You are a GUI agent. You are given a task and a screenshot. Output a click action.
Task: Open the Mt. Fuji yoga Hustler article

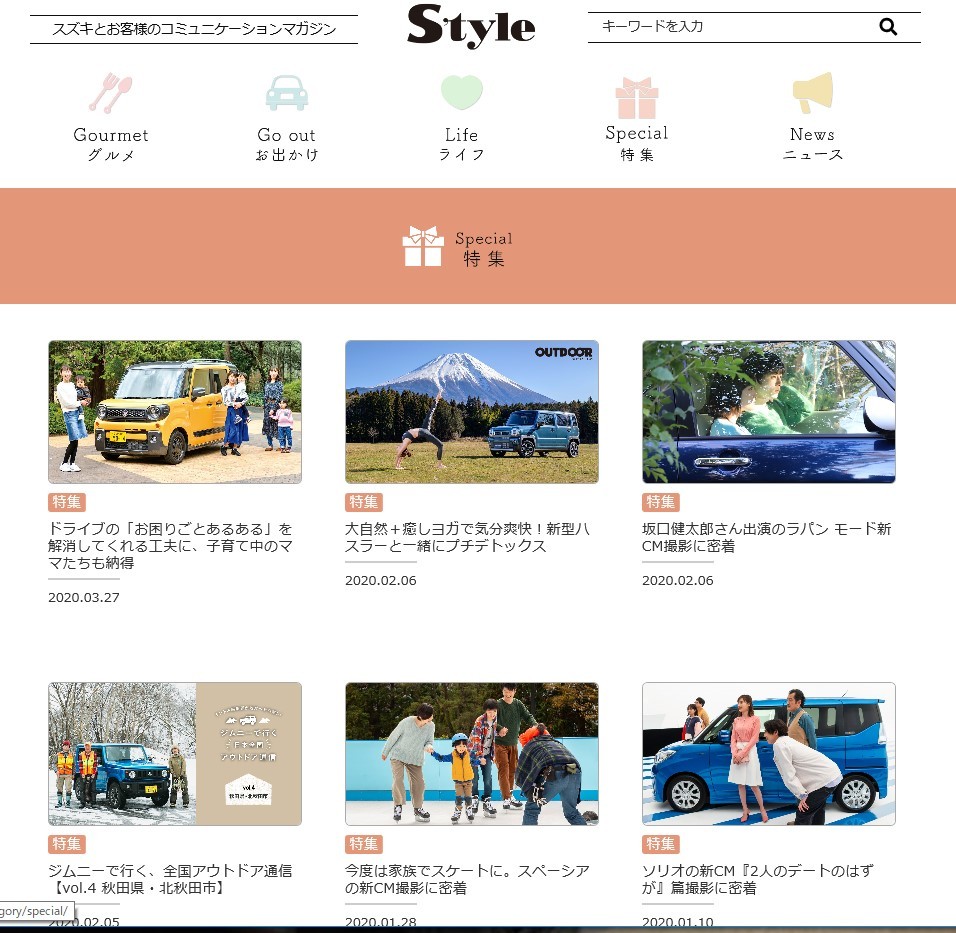point(471,412)
